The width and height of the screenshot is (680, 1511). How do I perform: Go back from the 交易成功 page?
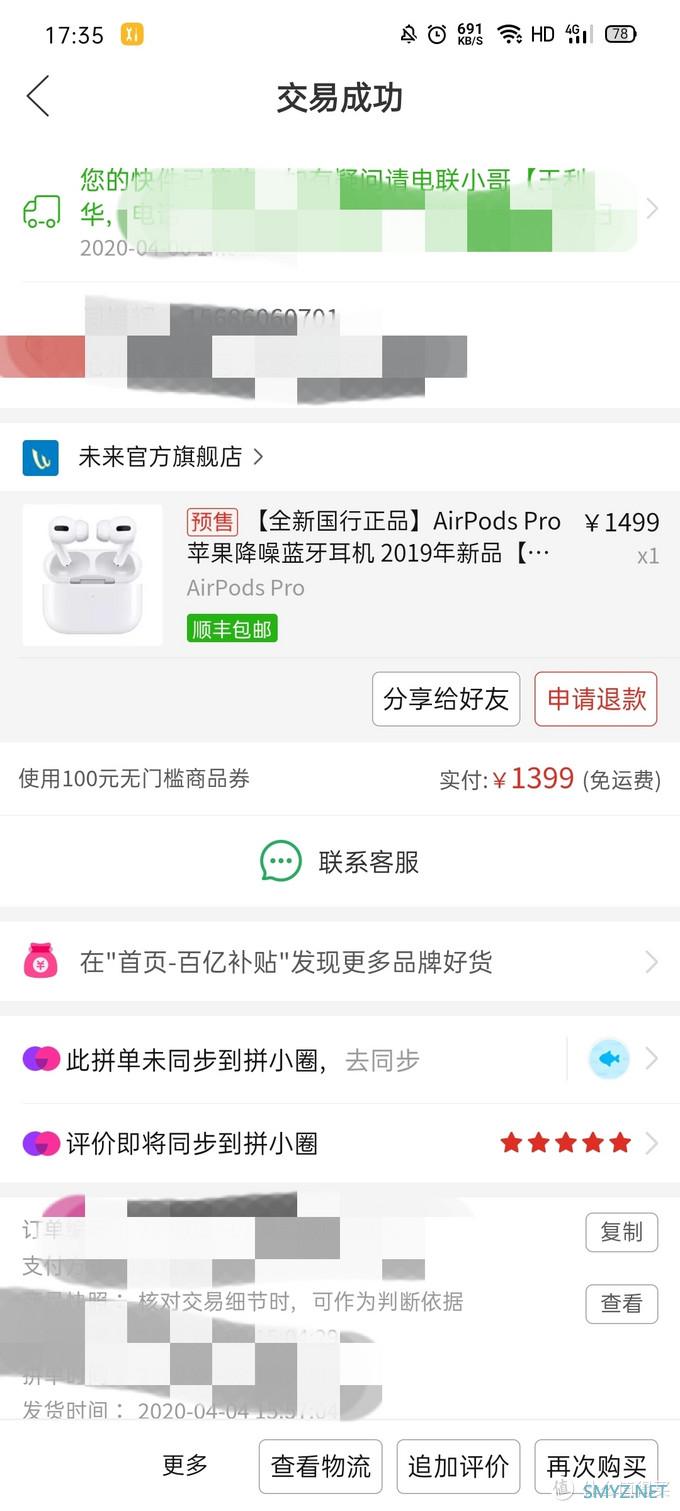[x=38, y=98]
